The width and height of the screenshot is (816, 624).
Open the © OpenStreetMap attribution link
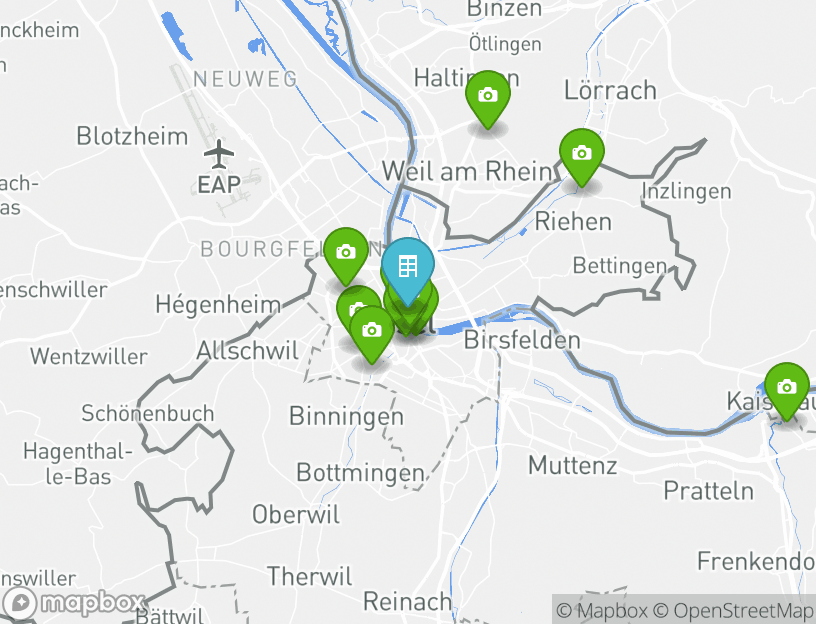click(x=734, y=610)
